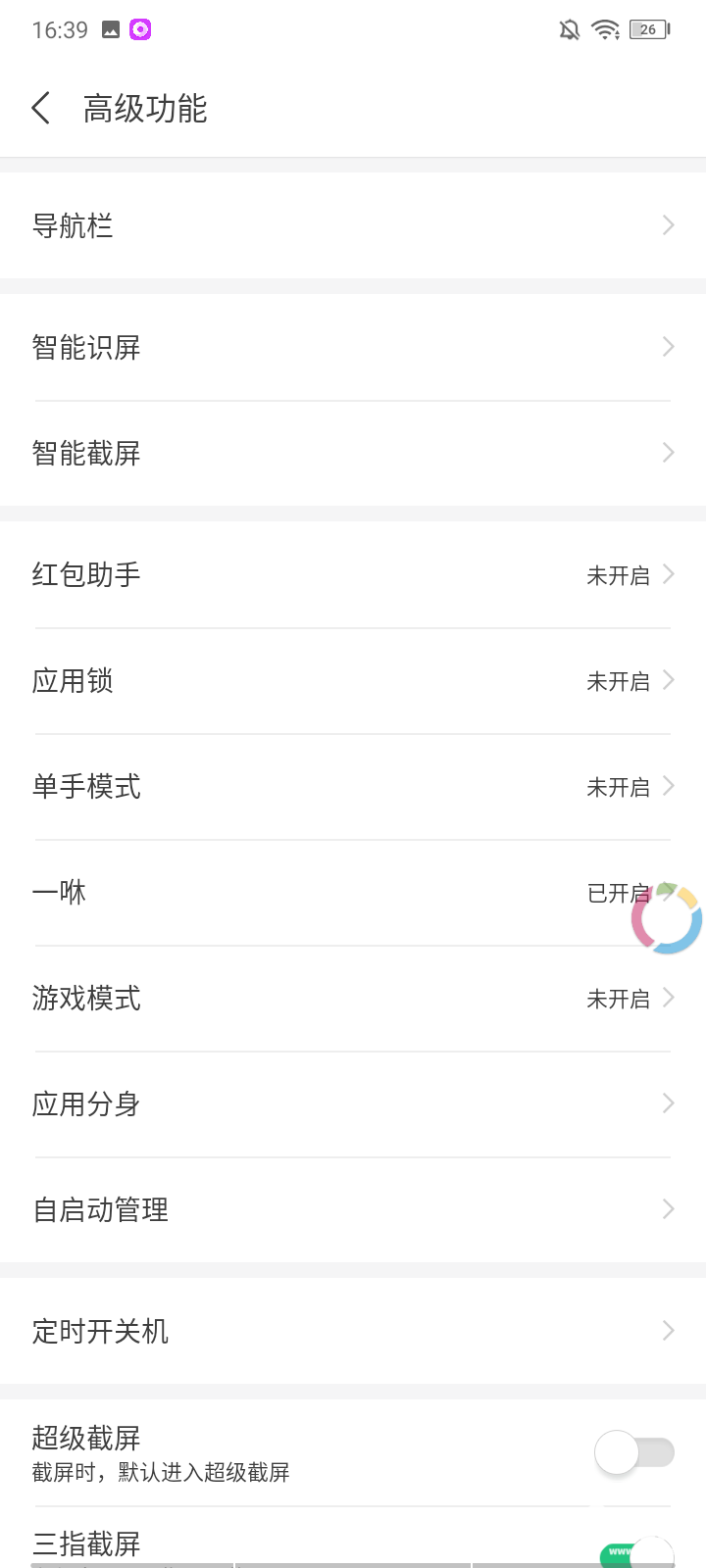
Task: Toggle the 三指截屏 switch
Action: point(637,1552)
